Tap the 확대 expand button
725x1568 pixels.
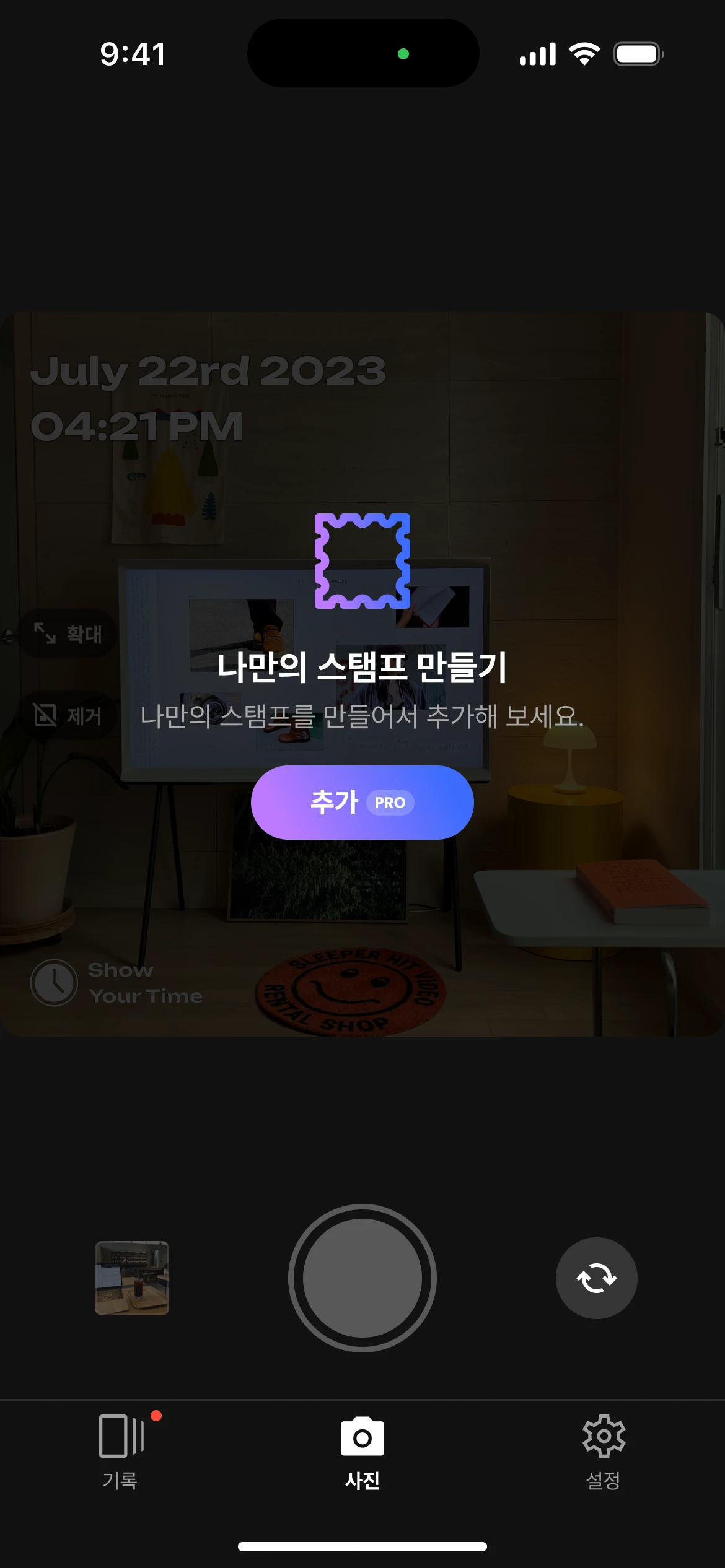click(x=68, y=634)
